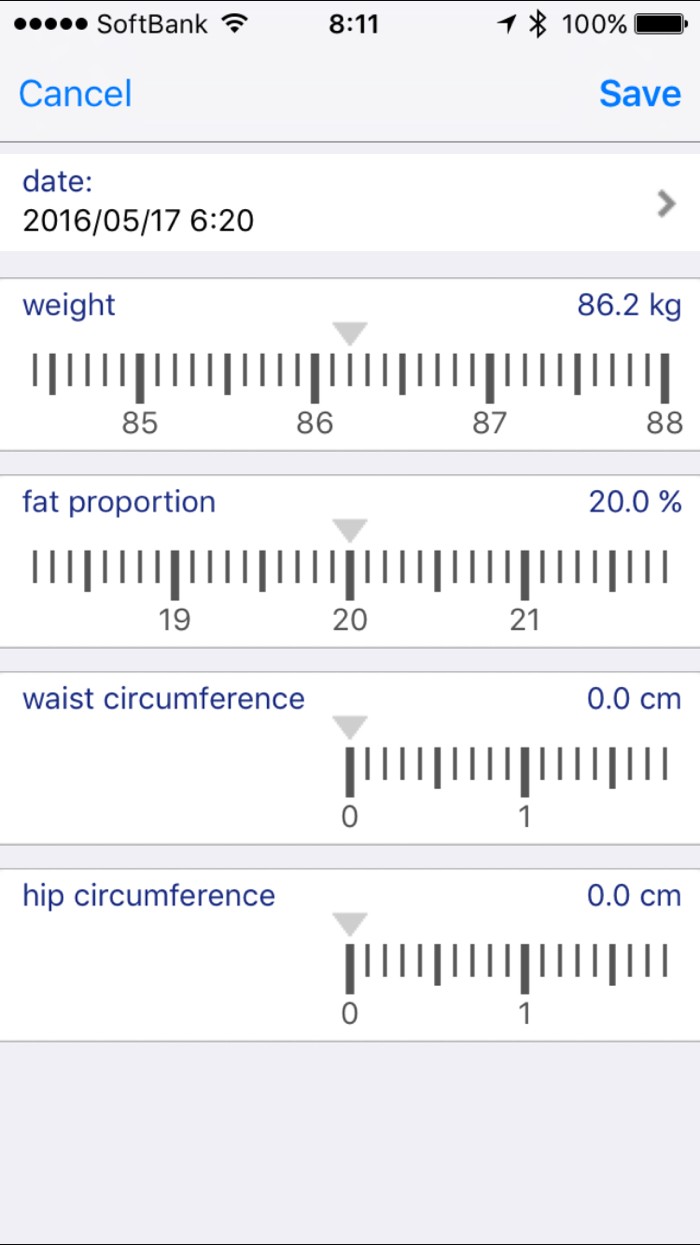Cancel the measurement entry
This screenshot has height=1245, width=700.
click(75, 94)
